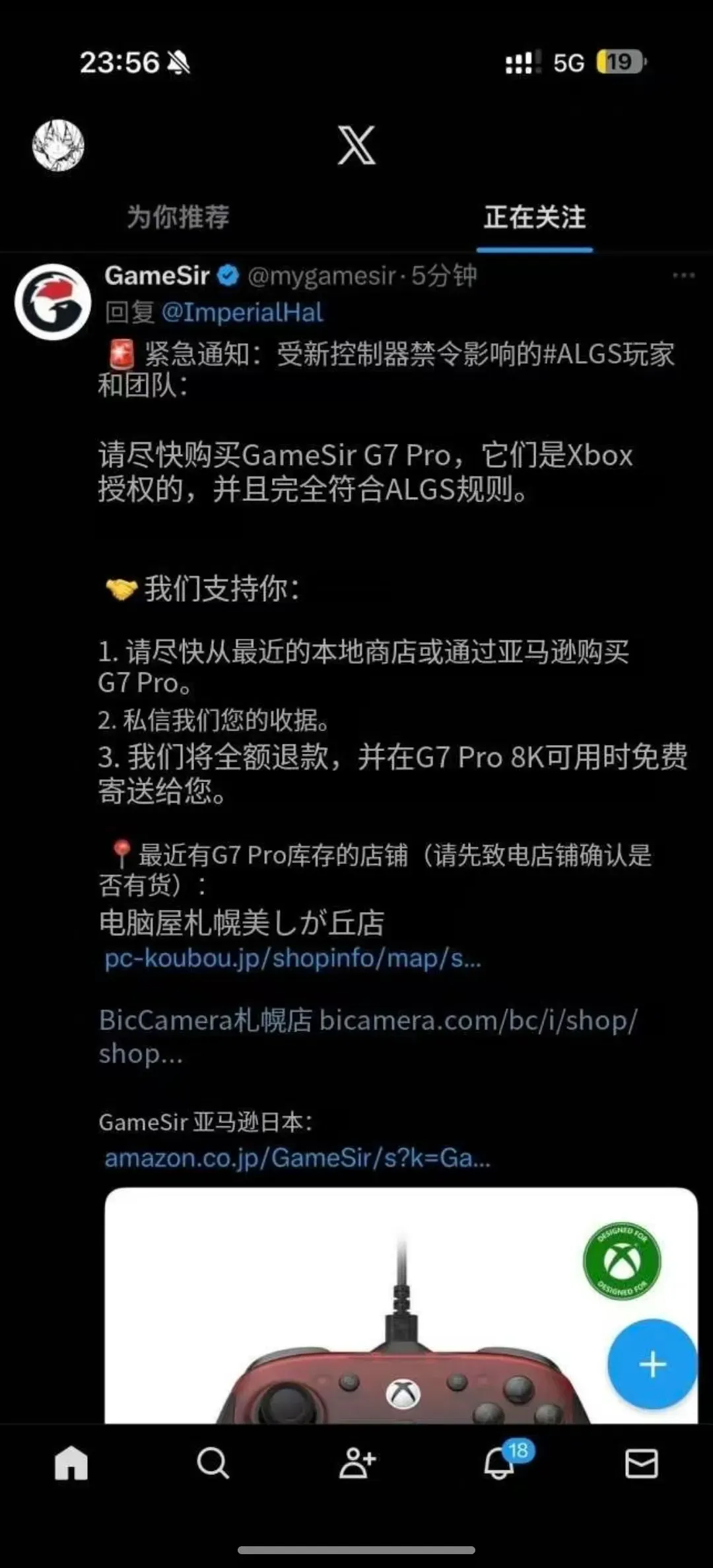Image resolution: width=713 pixels, height=1568 pixels.
Task: Compose a new post with plus button
Action: tap(652, 1363)
